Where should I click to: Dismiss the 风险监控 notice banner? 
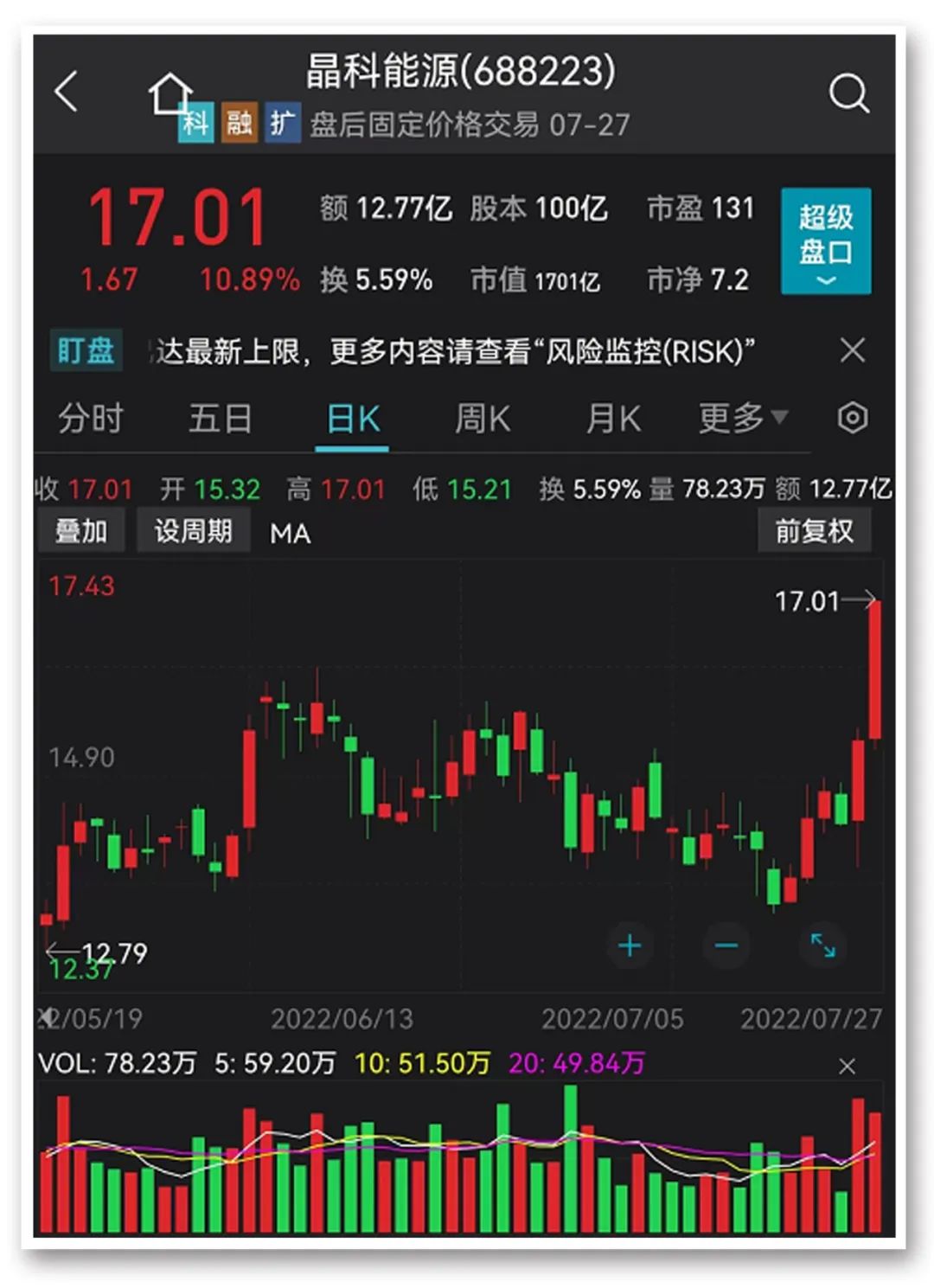coord(852,350)
